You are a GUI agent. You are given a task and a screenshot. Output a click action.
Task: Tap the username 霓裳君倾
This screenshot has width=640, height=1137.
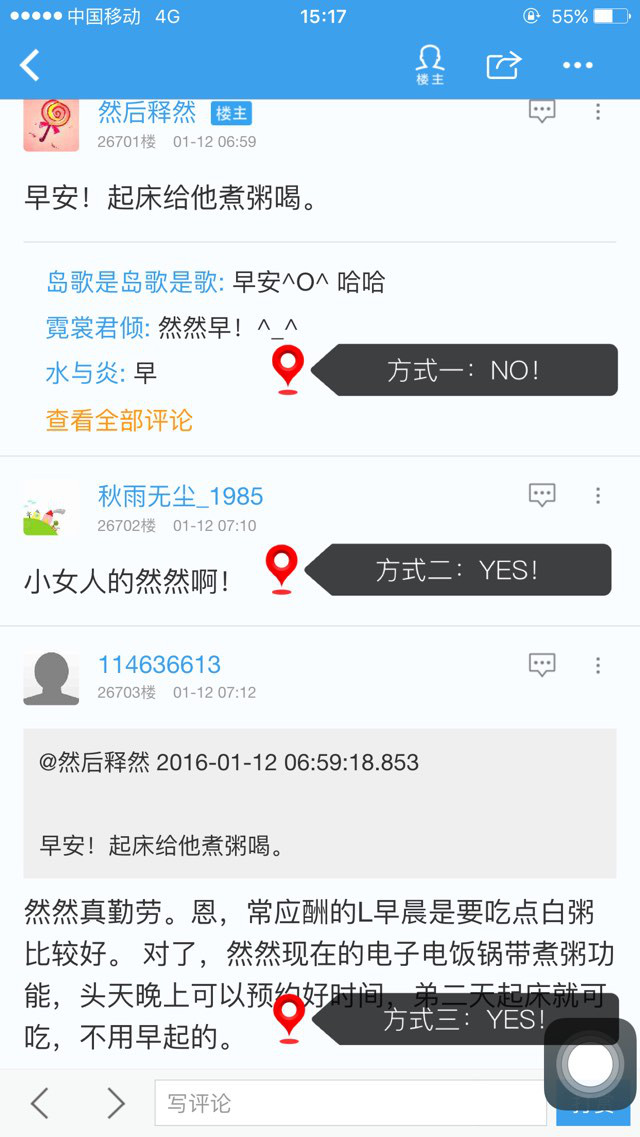tap(98, 328)
